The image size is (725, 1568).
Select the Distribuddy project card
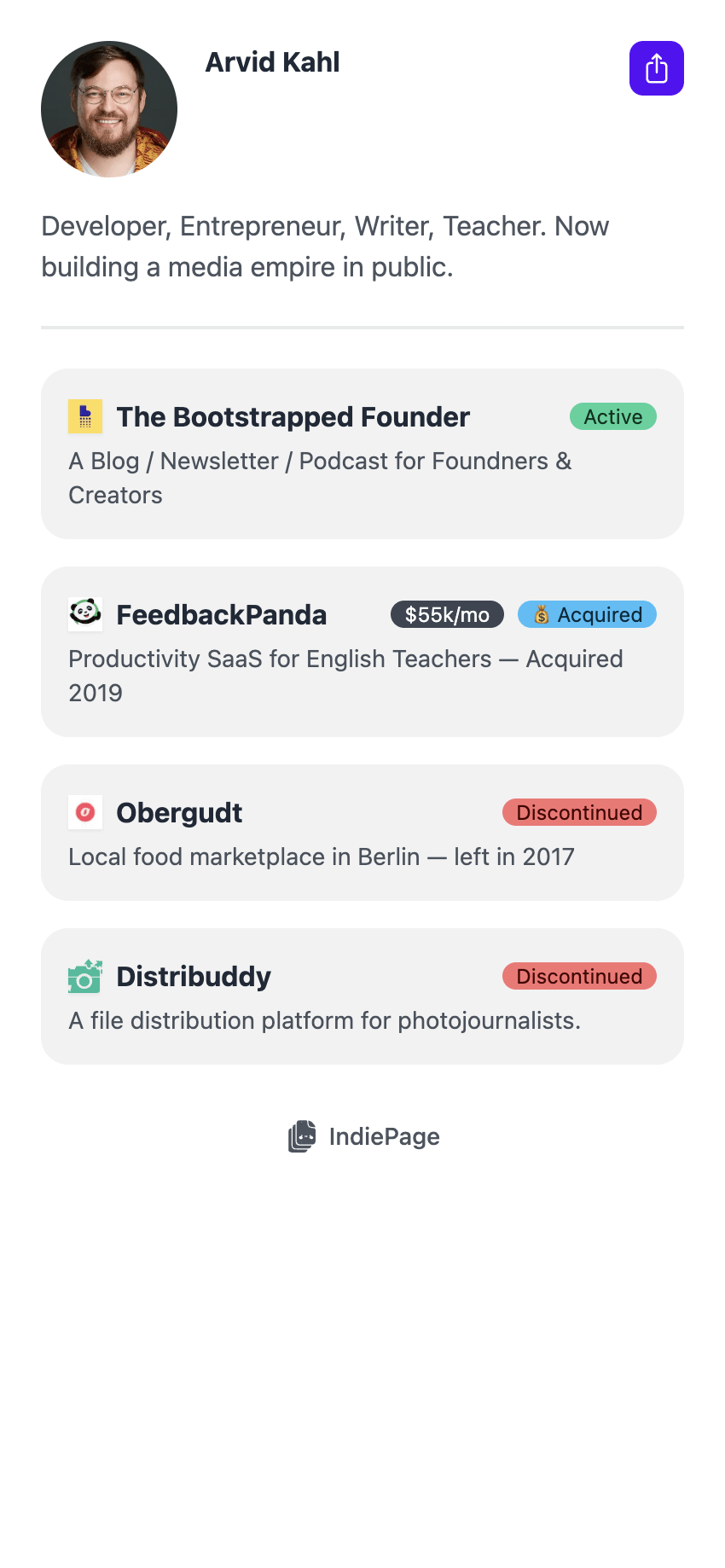[362, 996]
